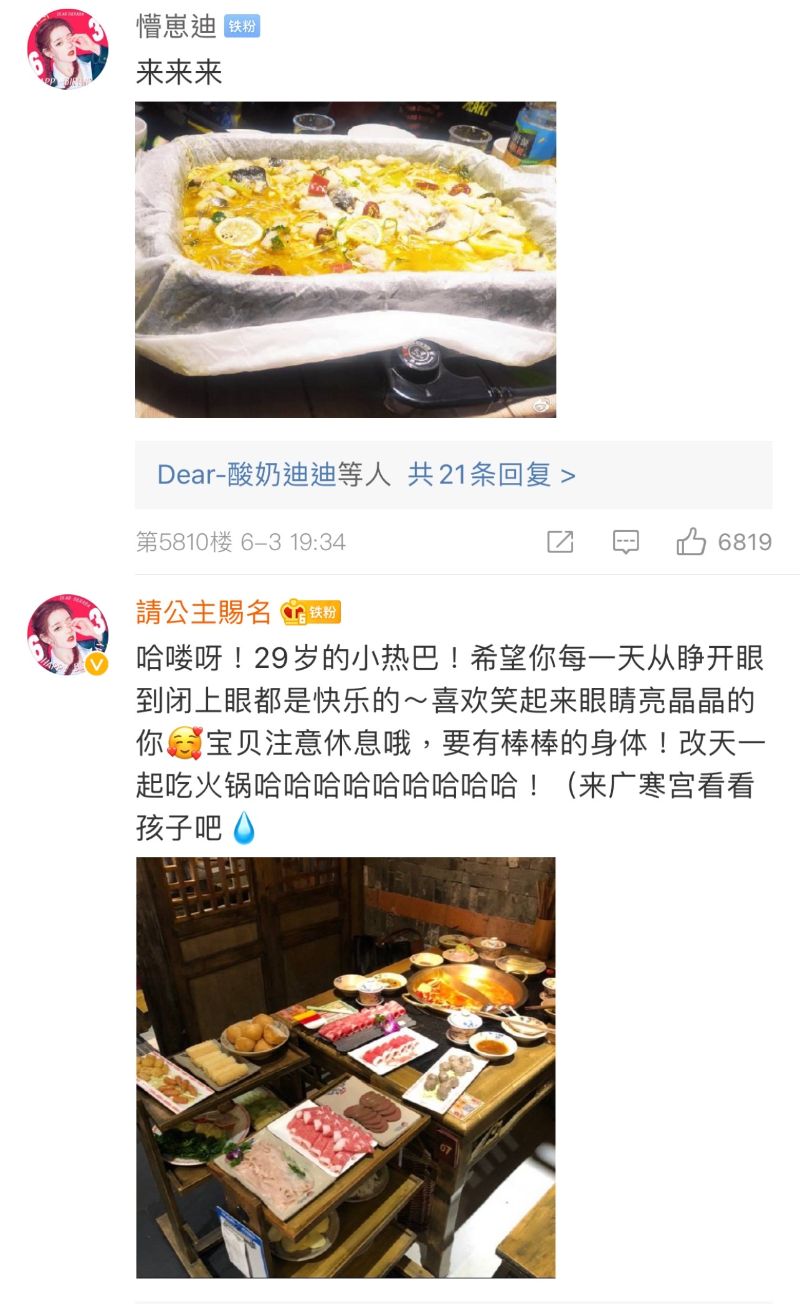Like the comment with 6819 likes
The width and height of the screenshot is (800, 1304).
tap(692, 542)
